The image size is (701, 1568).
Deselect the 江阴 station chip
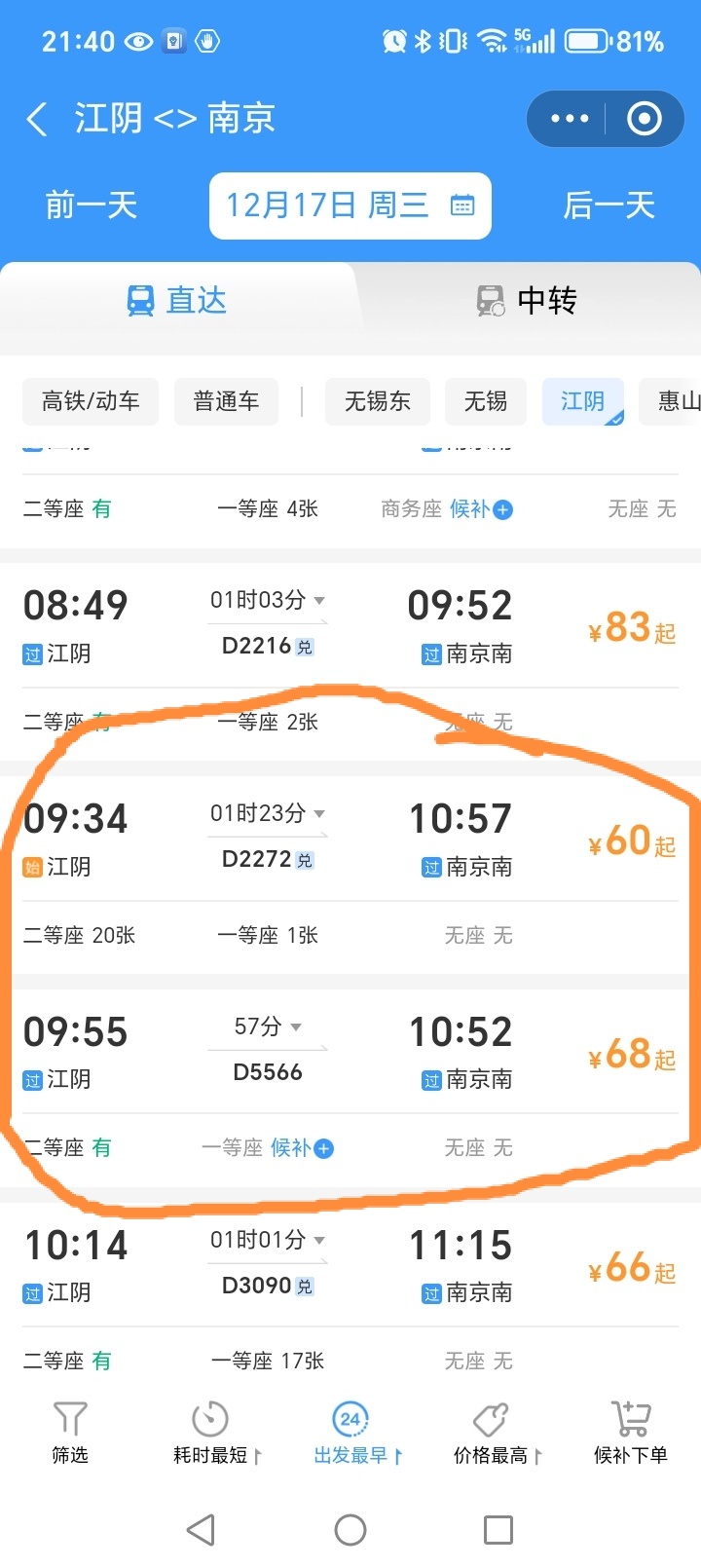click(x=582, y=401)
